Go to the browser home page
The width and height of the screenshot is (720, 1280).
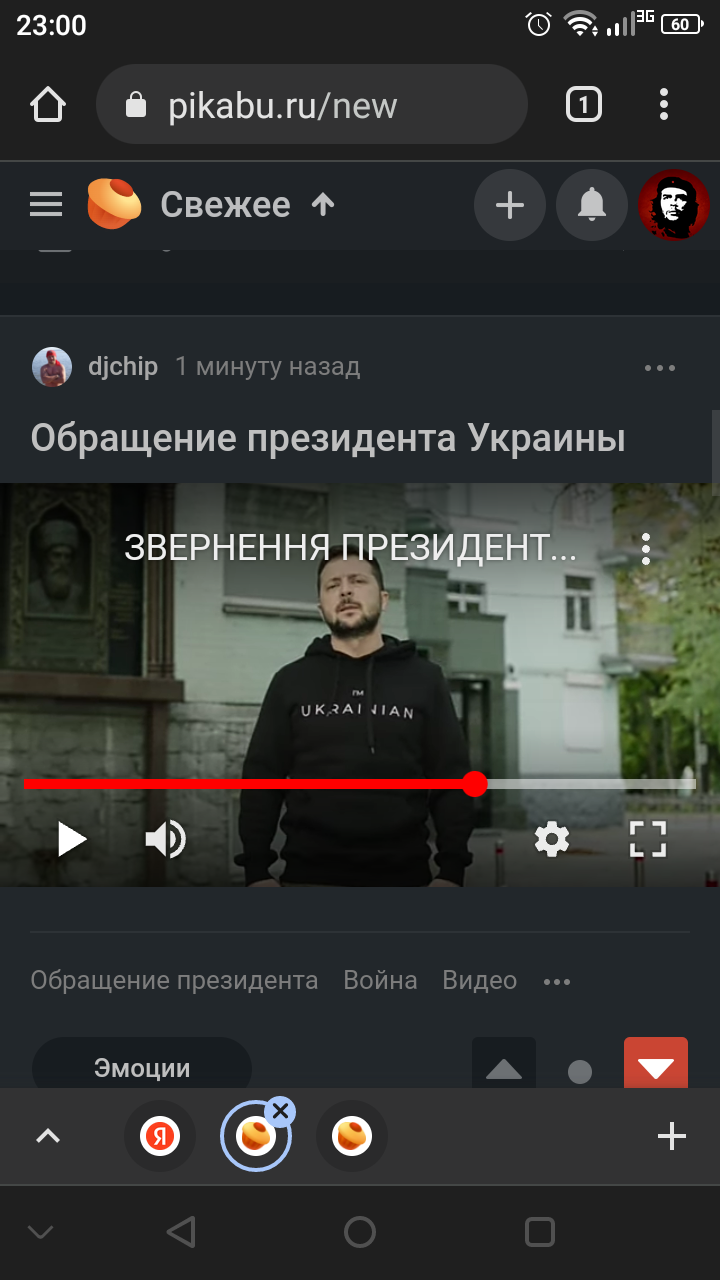(x=48, y=105)
